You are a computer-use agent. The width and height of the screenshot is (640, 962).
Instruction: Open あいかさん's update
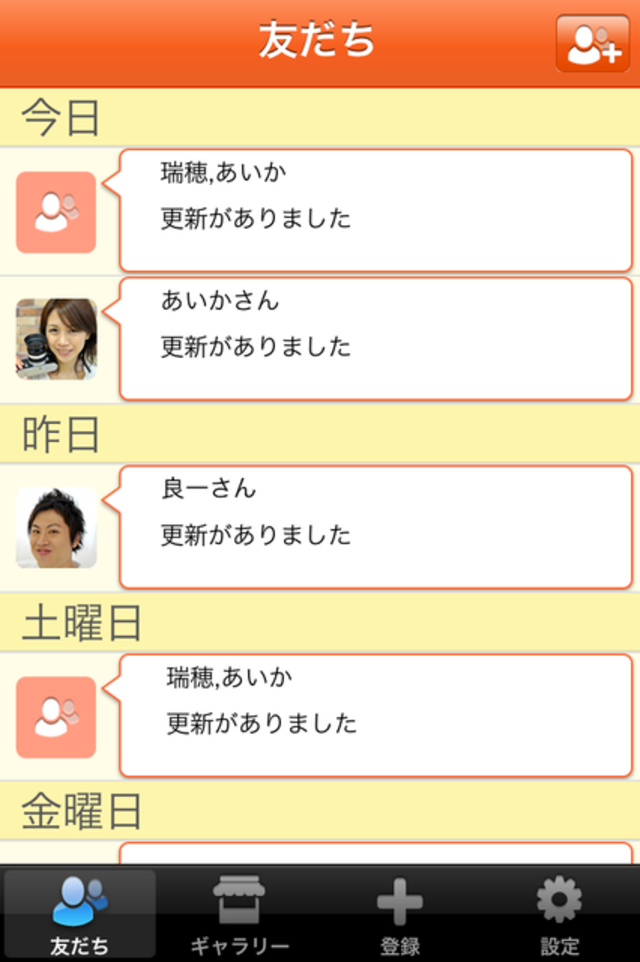[375, 339]
